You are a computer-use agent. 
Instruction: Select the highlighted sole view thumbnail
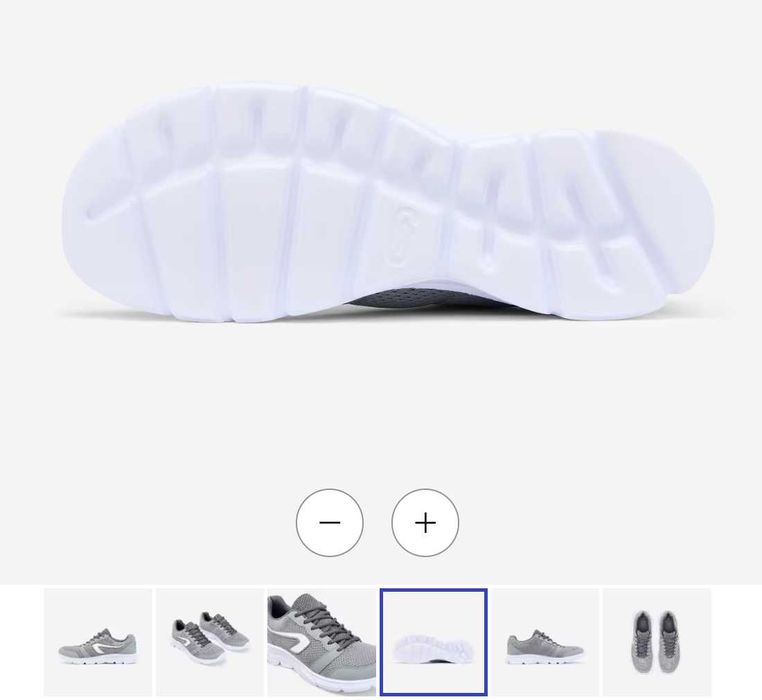pyautogui.click(x=433, y=642)
